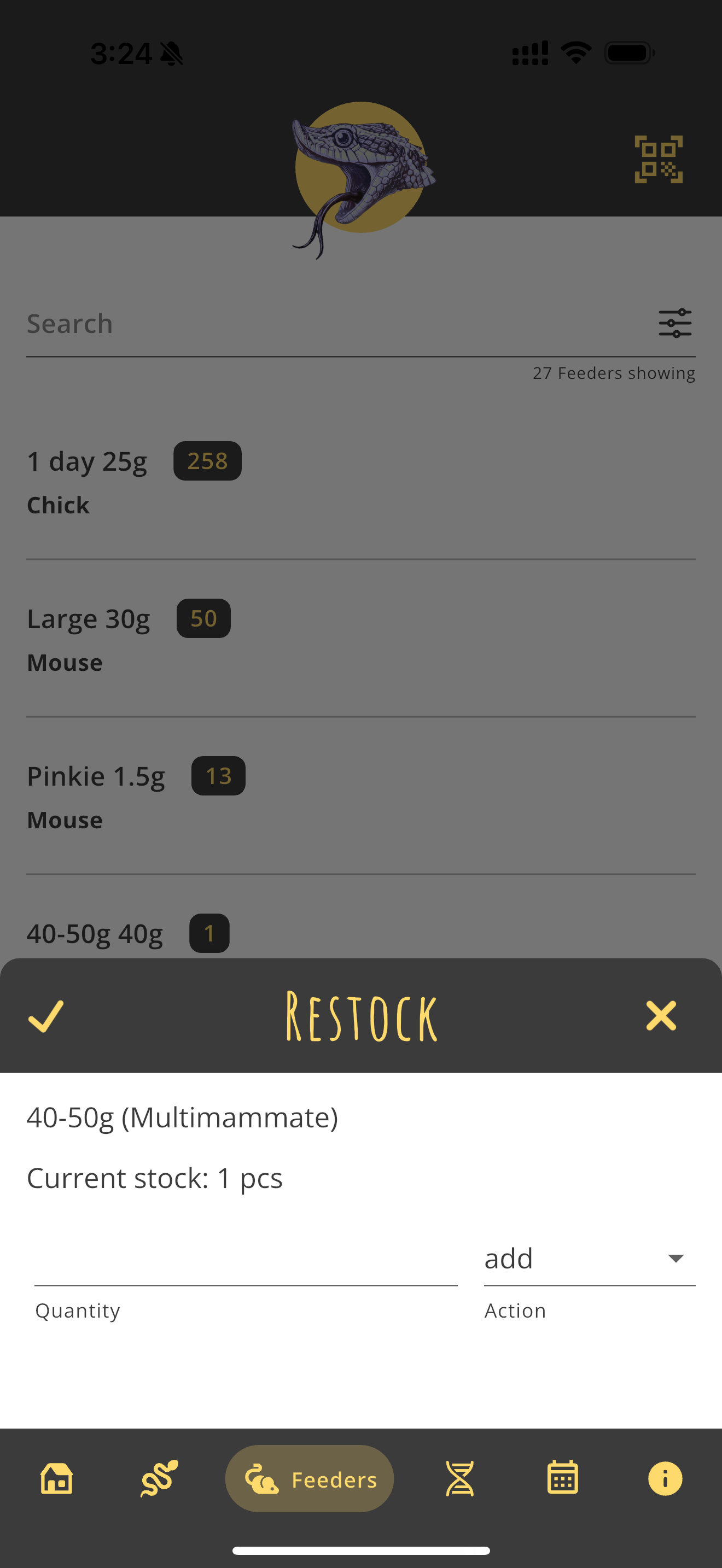Select the 40-50g 40g feeder entry

(x=96, y=933)
